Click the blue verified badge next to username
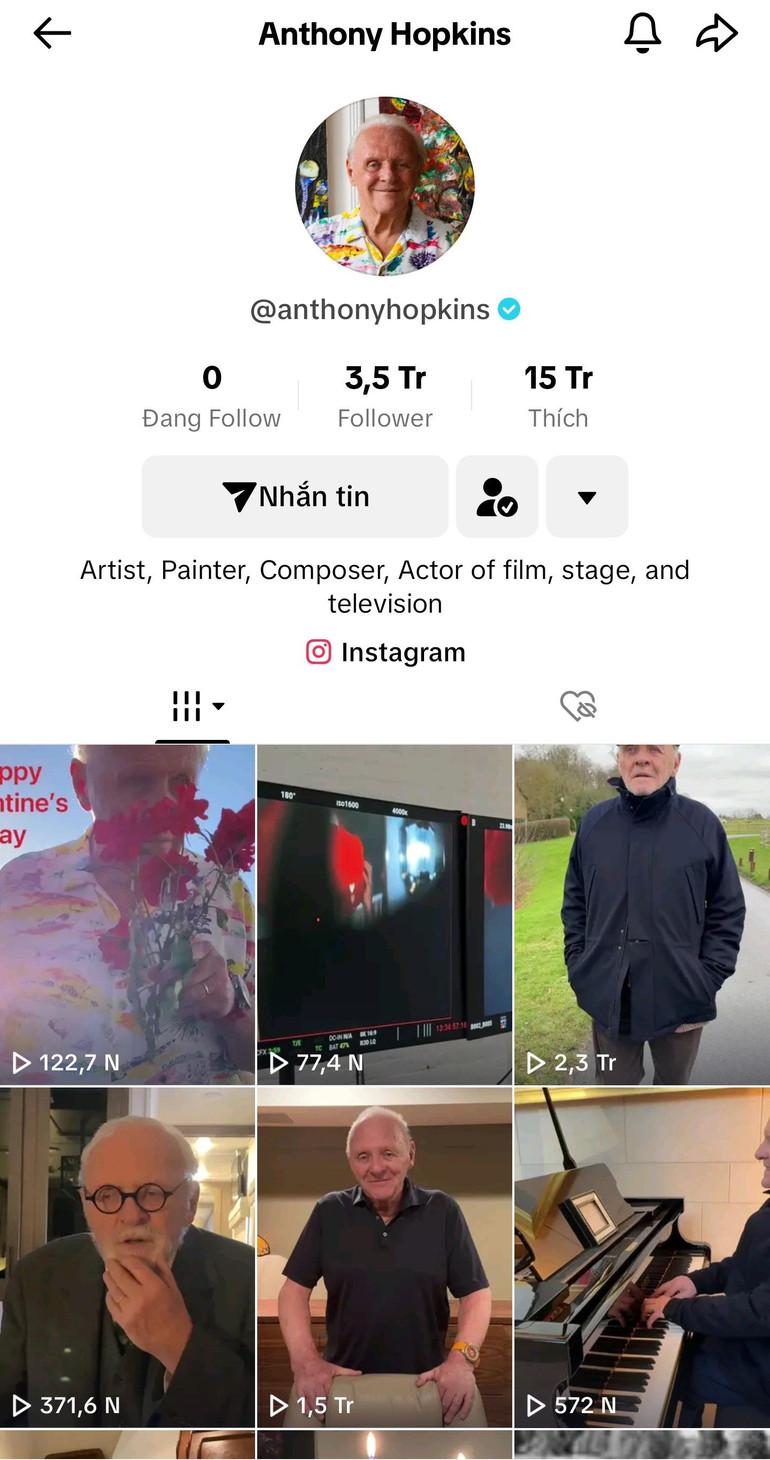This screenshot has width=770, height=1460. pyautogui.click(x=510, y=309)
